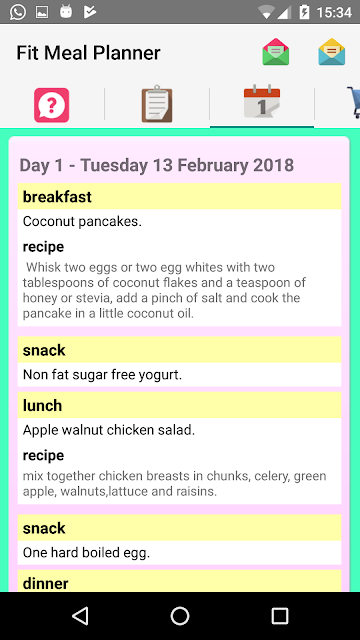Open the blue envelope icon in app bar
Viewport: 360px width, 640px height.
[331, 52]
